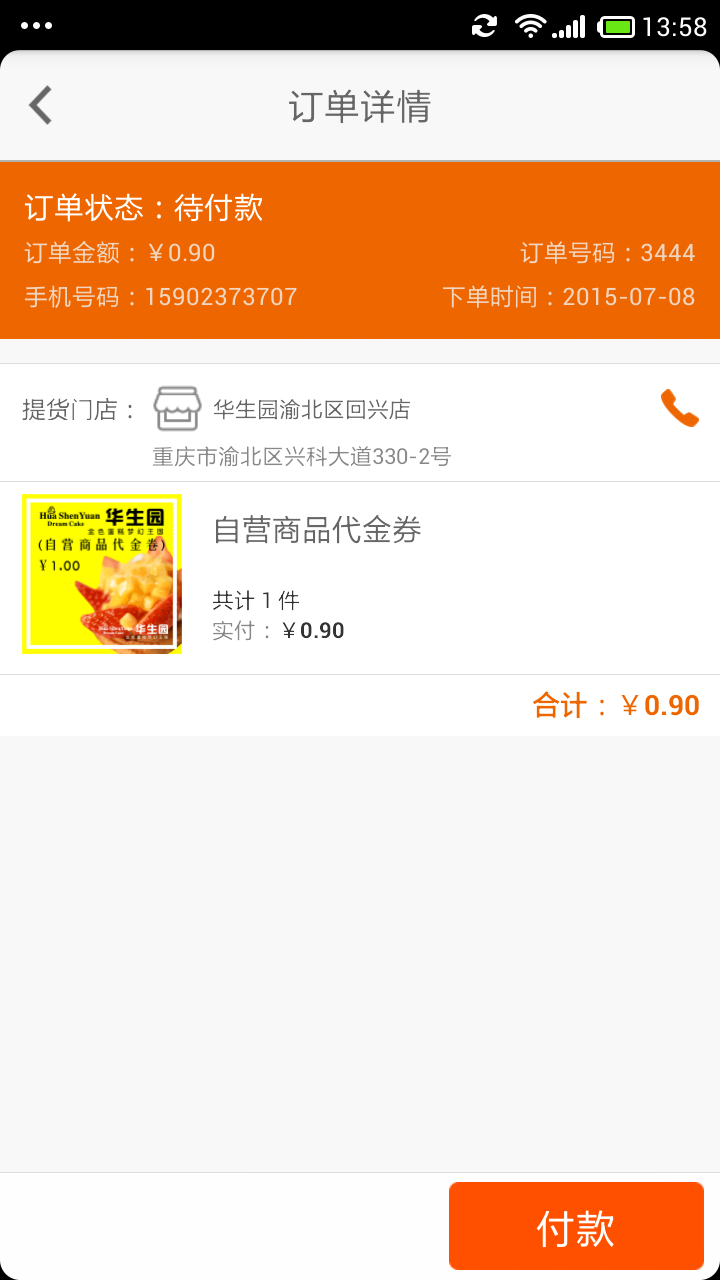Tap the phone icon to call the store
Image resolution: width=720 pixels, height=1280 pixels.
click(679, 410)
